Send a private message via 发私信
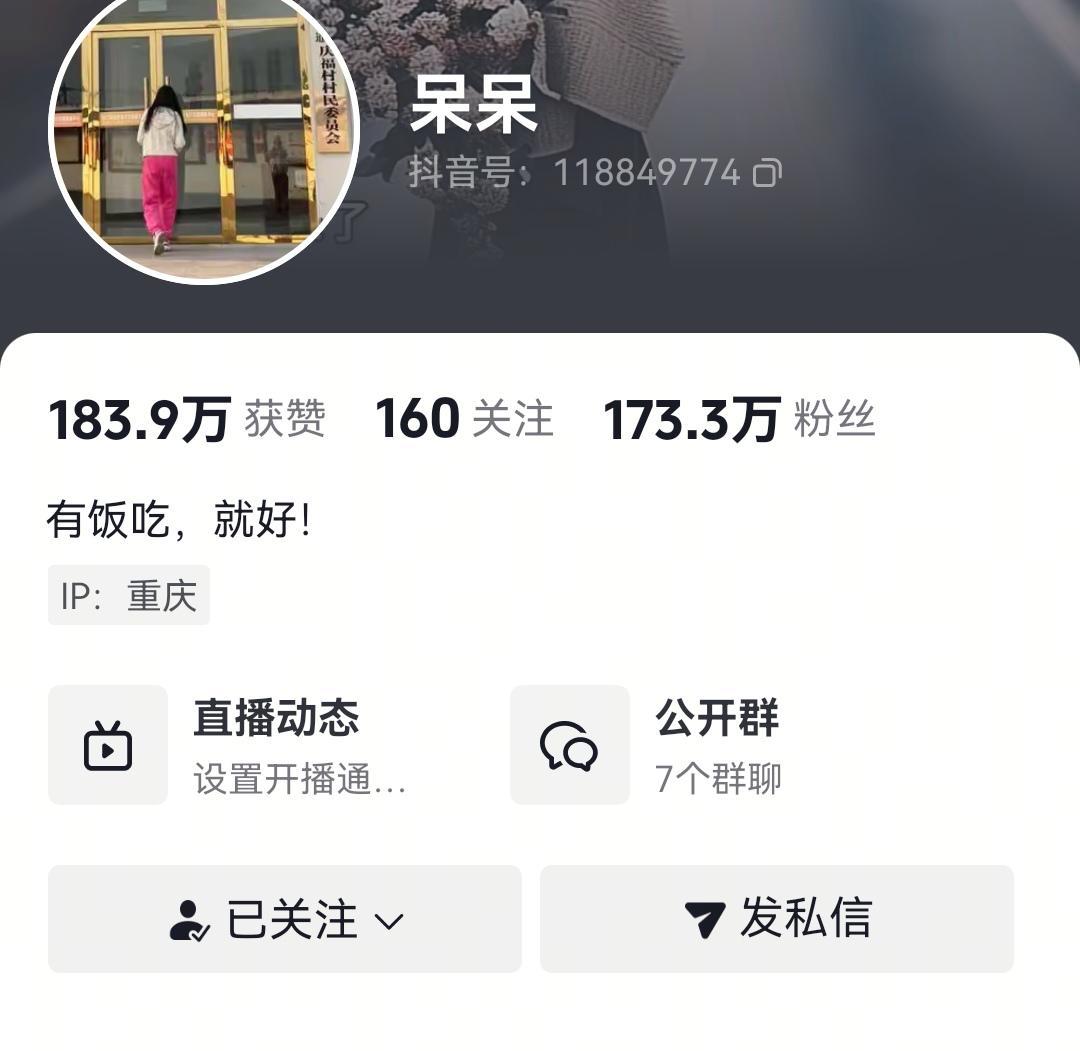The height and width of the screenshot is (1051, 1080). [777, 919]
